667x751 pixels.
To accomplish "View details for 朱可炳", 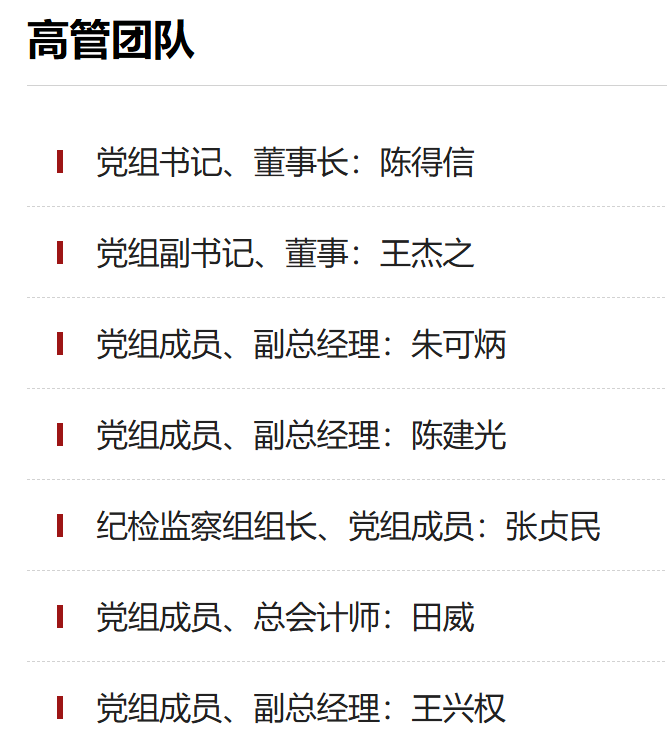I will [301, 345].
